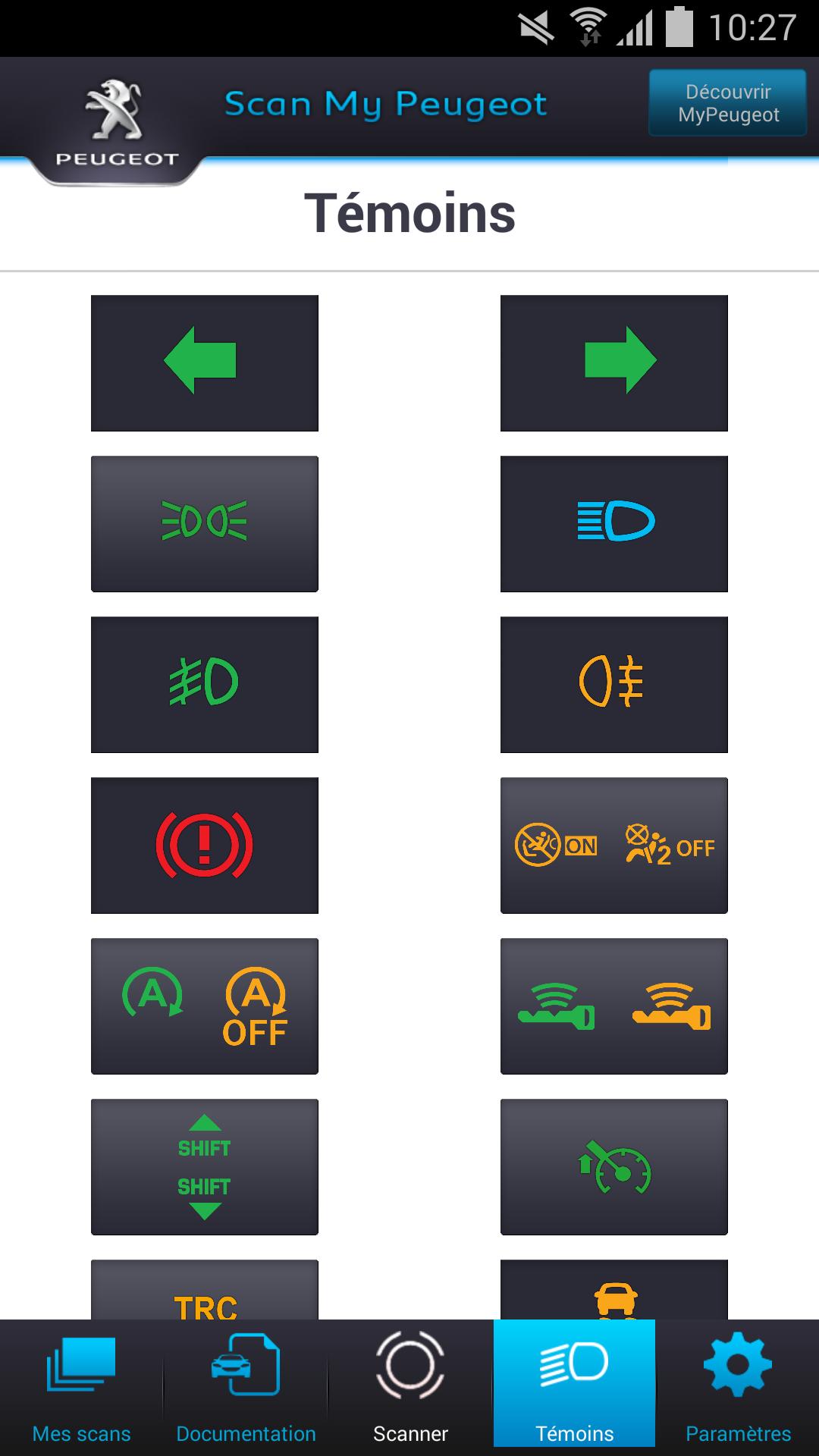
Task: View the red brake warning light
Action: [x=204, y=845]
